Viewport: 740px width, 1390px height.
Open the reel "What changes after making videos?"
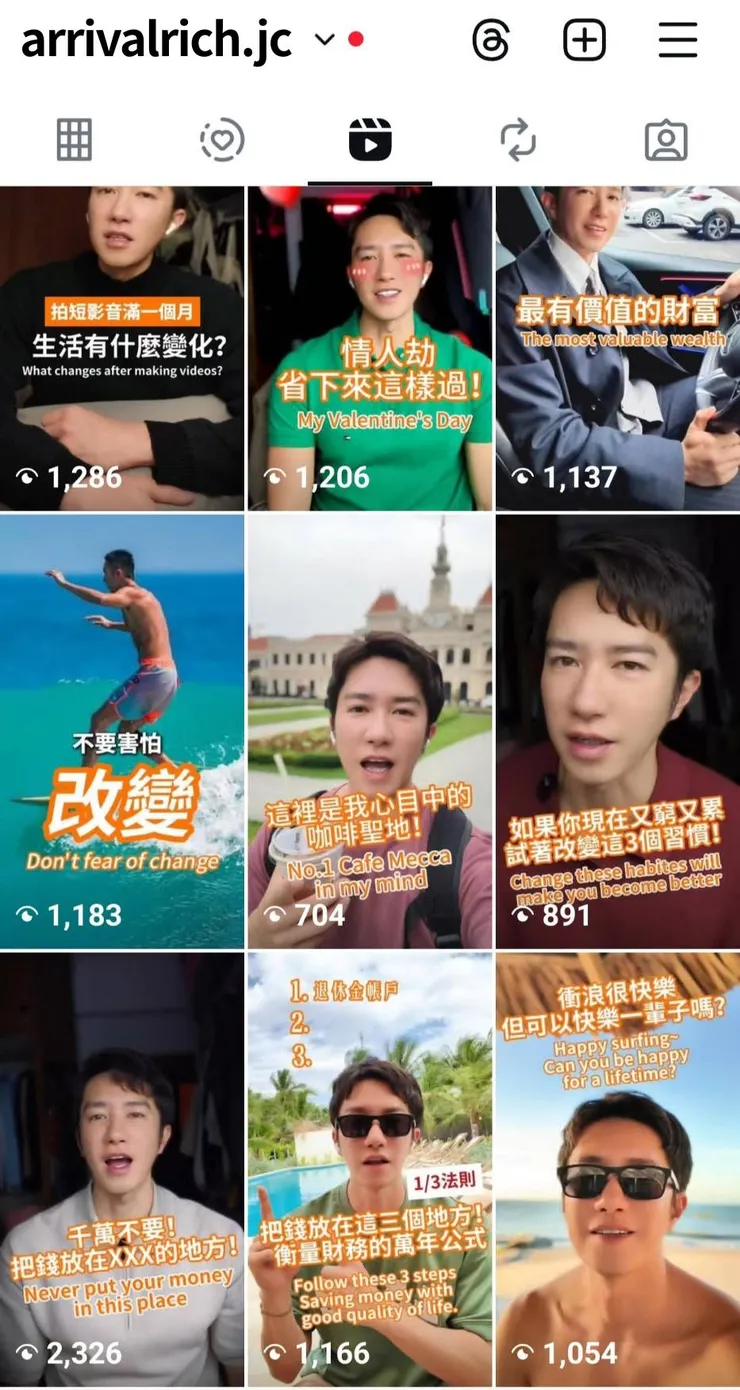122,348
